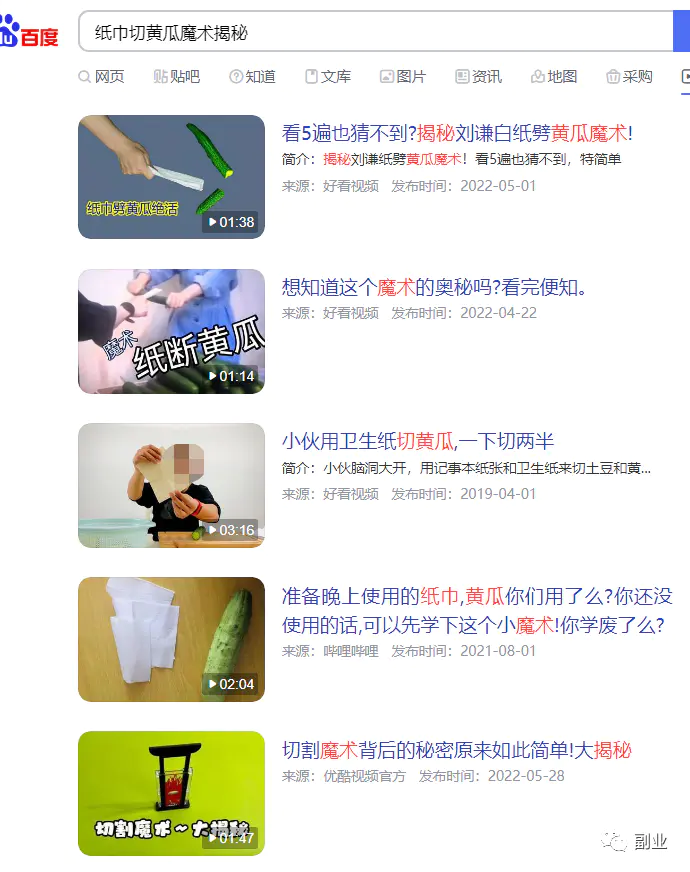Open the 切割魔术背后的秘密 result link
This screenshot has height=872, width=690.
[x=456, y=750]
